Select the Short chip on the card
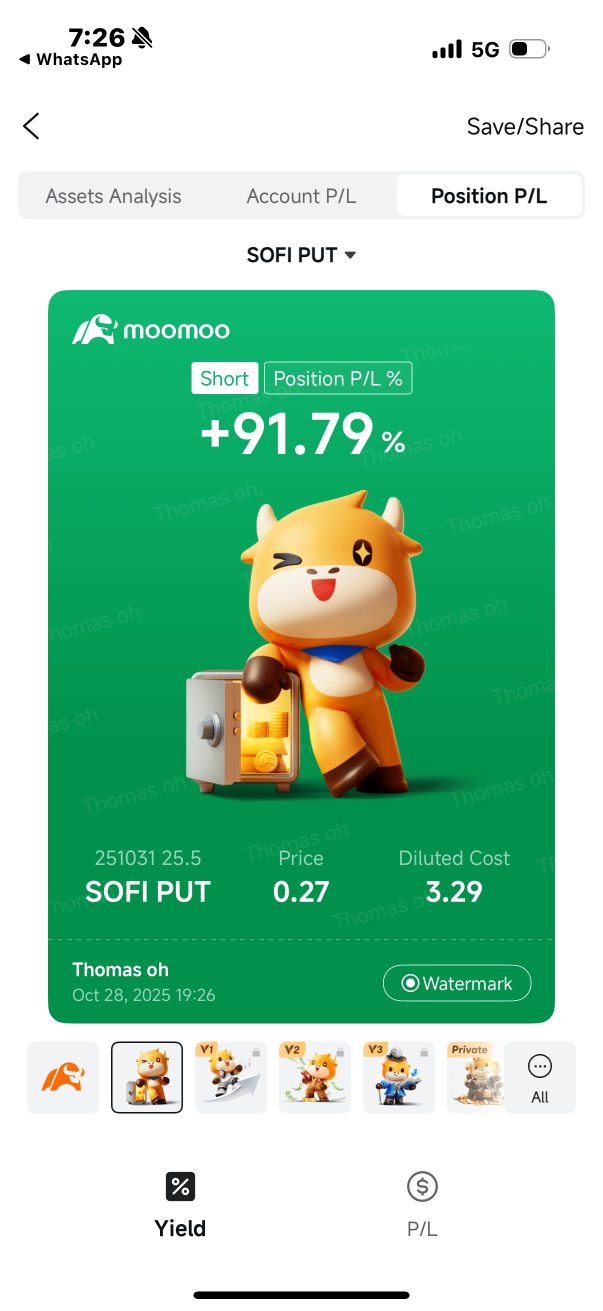Screen dimensions: 603x1311 (x=224, y=378)
